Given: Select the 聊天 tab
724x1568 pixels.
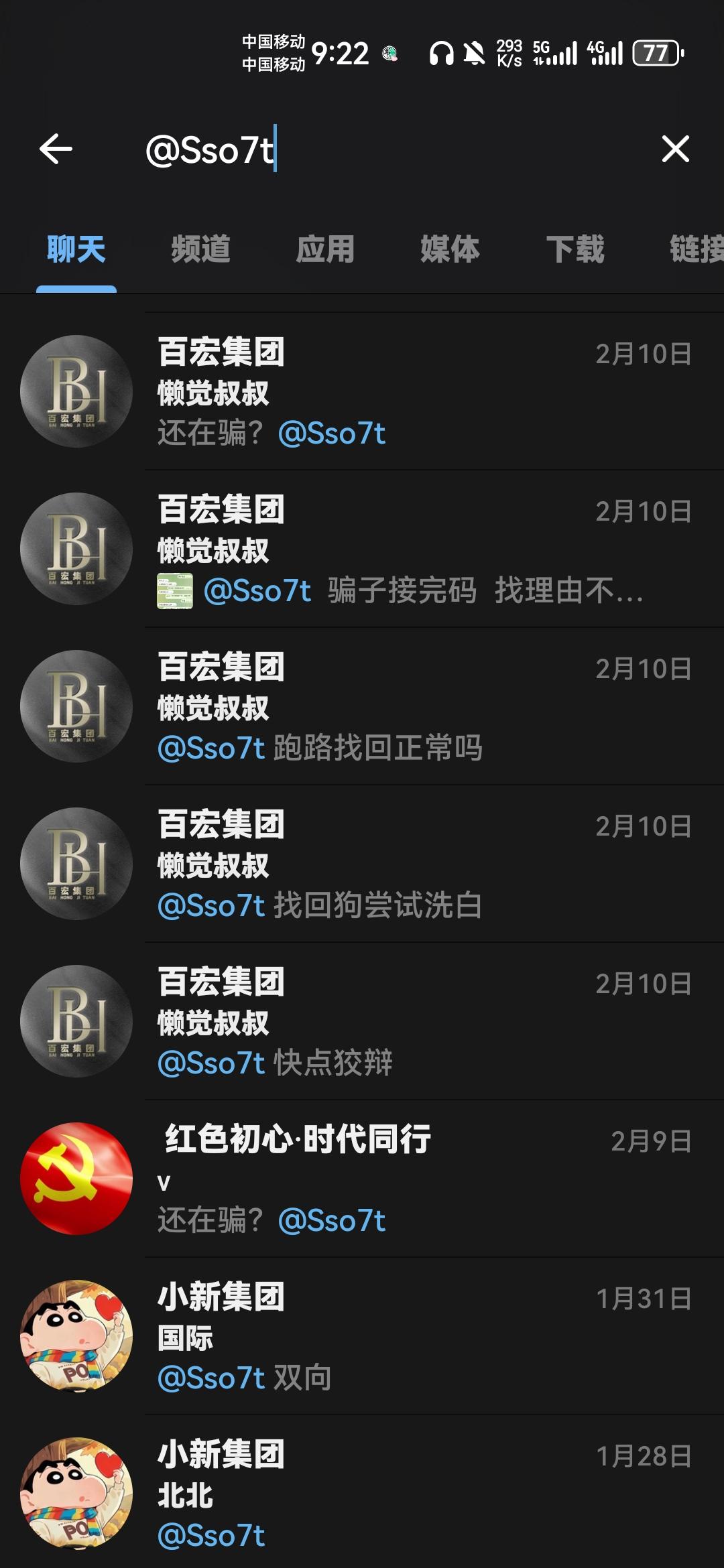Looking at the screenshot, I should 76,249.
